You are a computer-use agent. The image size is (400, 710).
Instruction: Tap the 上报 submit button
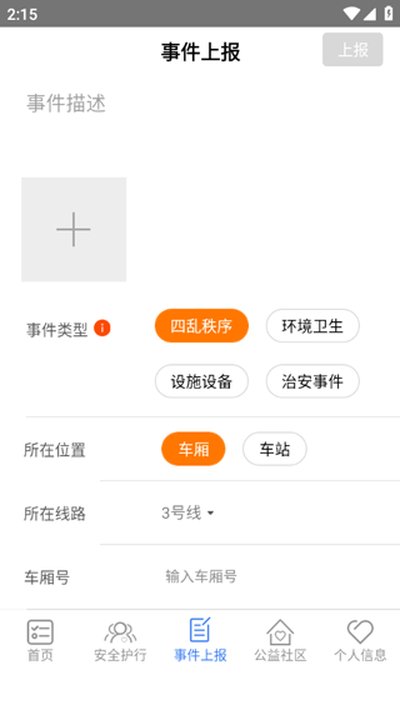352,49
